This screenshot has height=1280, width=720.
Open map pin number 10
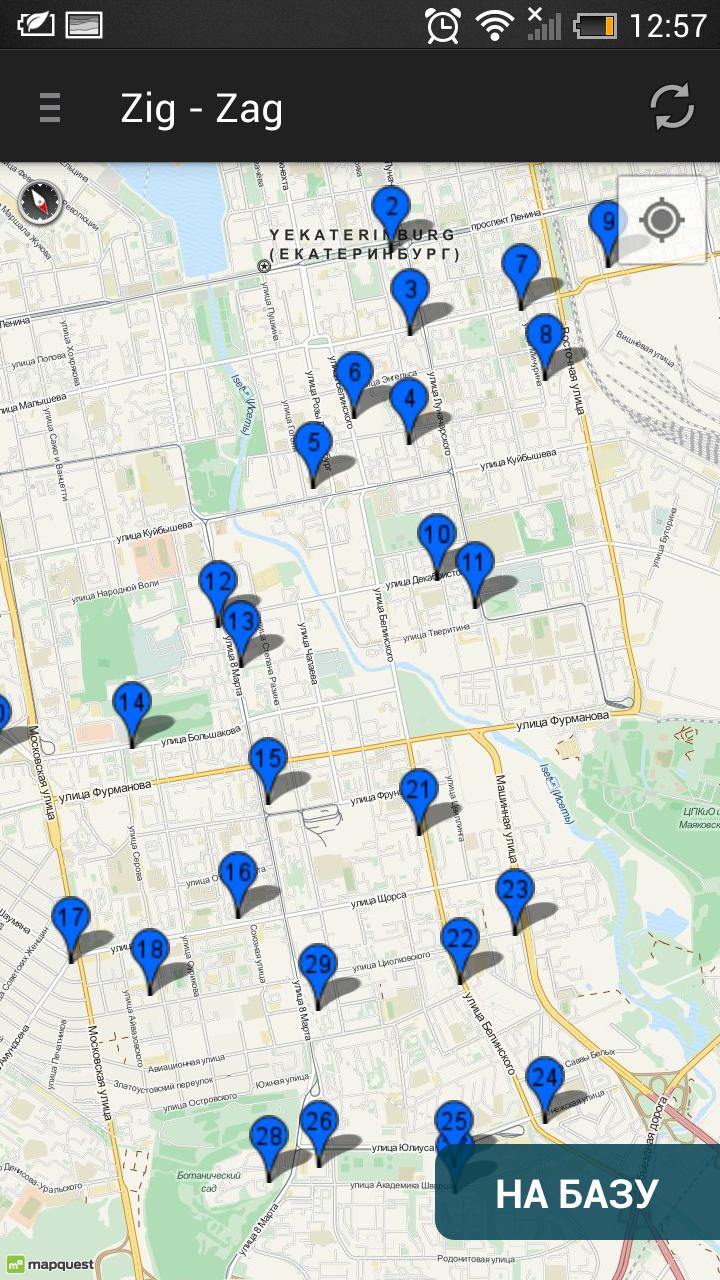[437, 535]
